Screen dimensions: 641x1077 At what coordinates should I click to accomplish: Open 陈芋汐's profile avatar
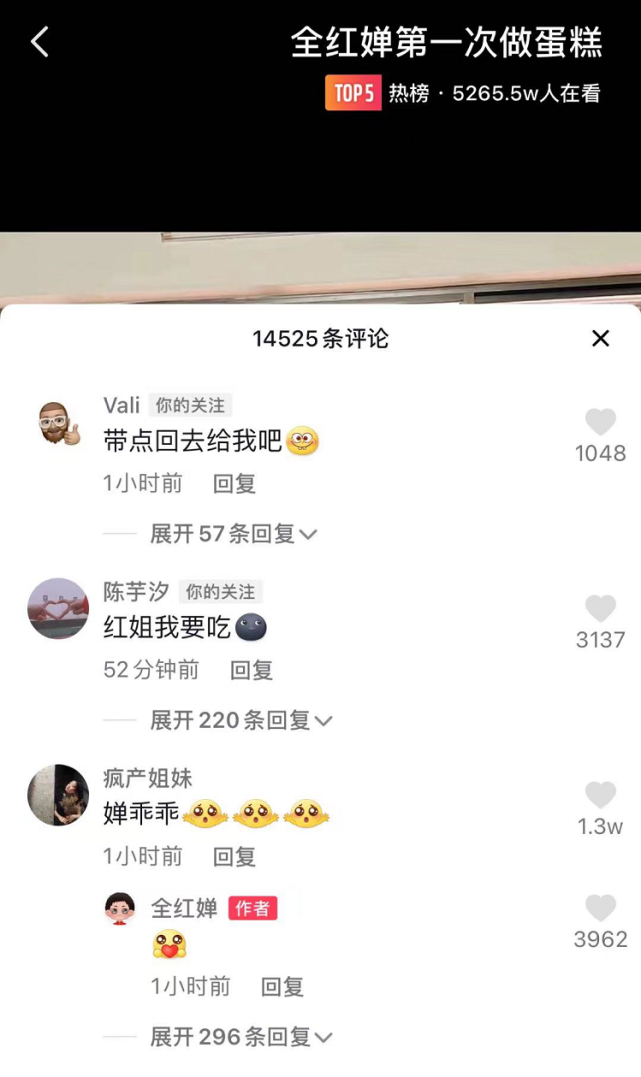click(58, 609)
